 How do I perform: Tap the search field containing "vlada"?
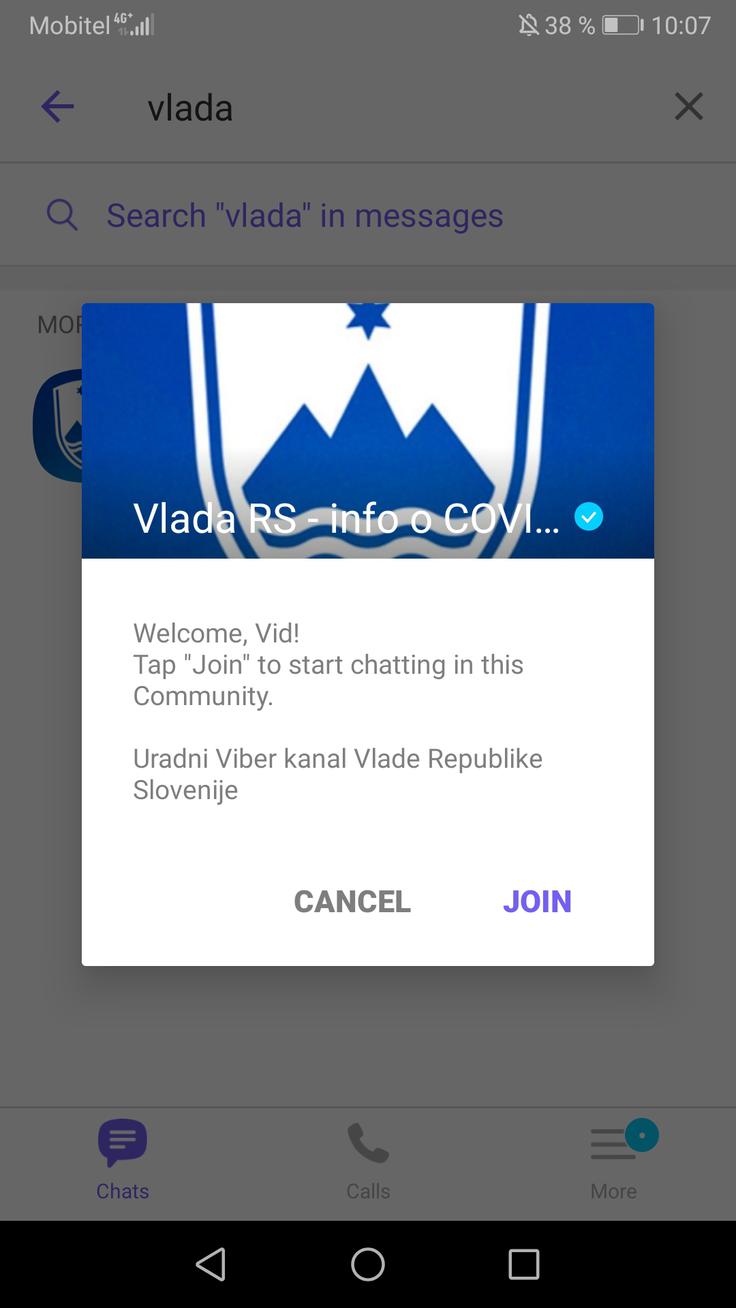tap(380, 107)
